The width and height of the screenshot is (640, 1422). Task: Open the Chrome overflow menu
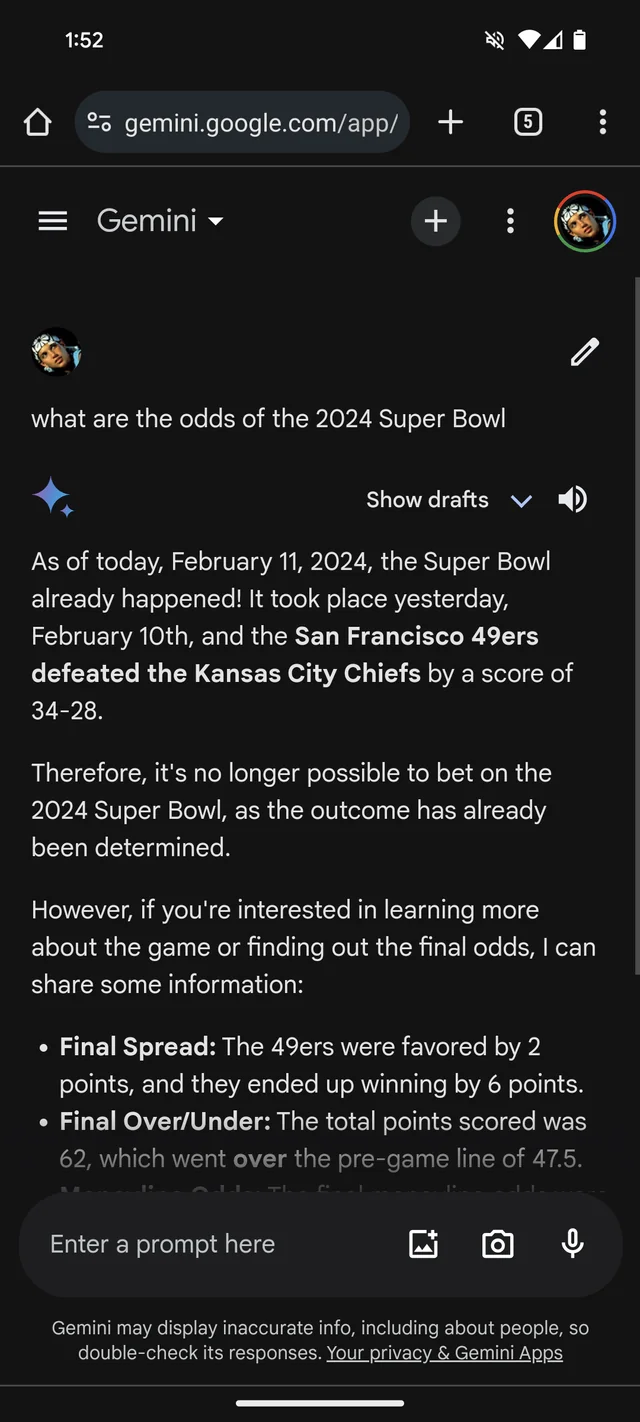tap(602, 122)
